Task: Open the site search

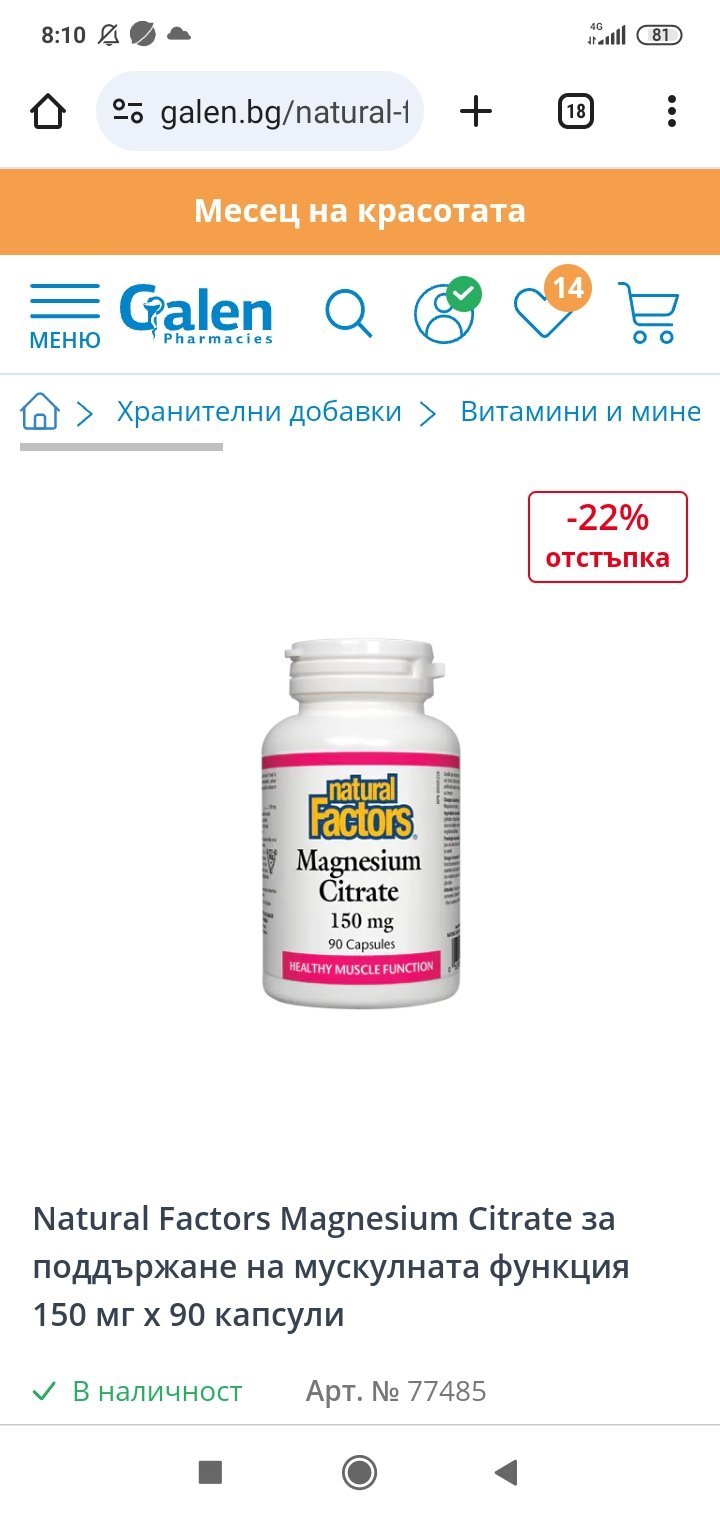Action: [348, 314]
